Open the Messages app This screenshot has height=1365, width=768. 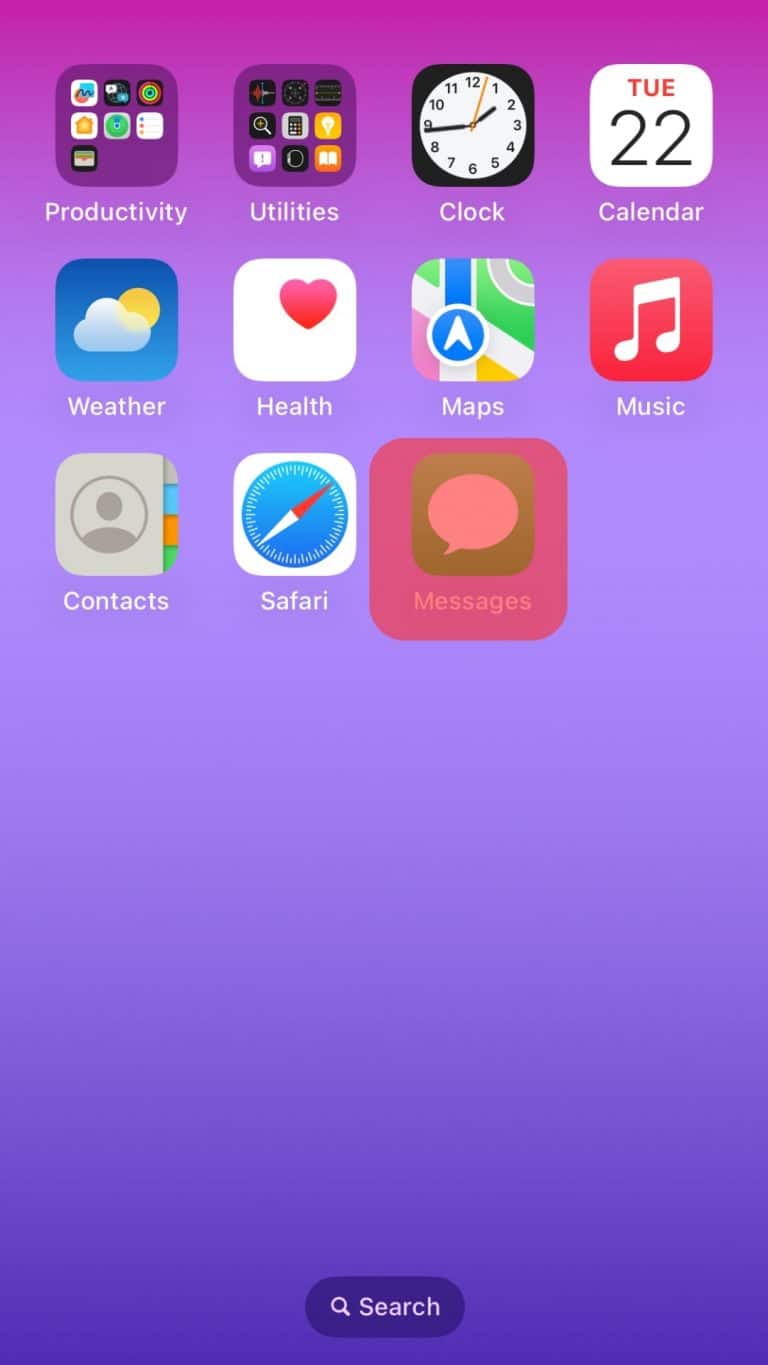472,514
